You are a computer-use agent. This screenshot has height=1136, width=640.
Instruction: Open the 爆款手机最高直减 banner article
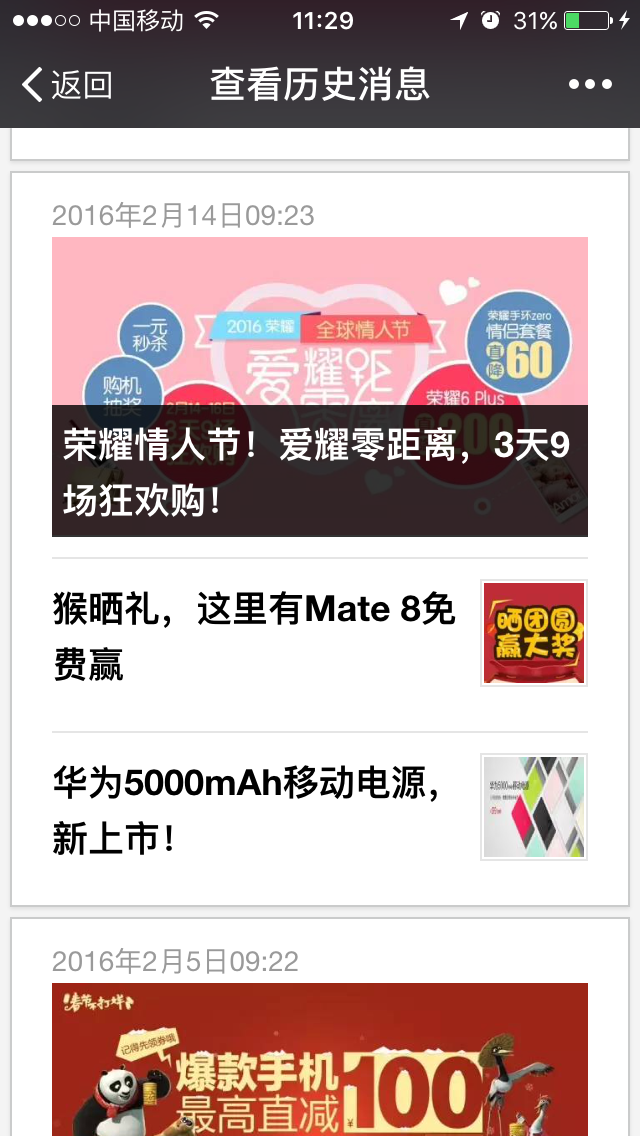[x=319, y=1058]
